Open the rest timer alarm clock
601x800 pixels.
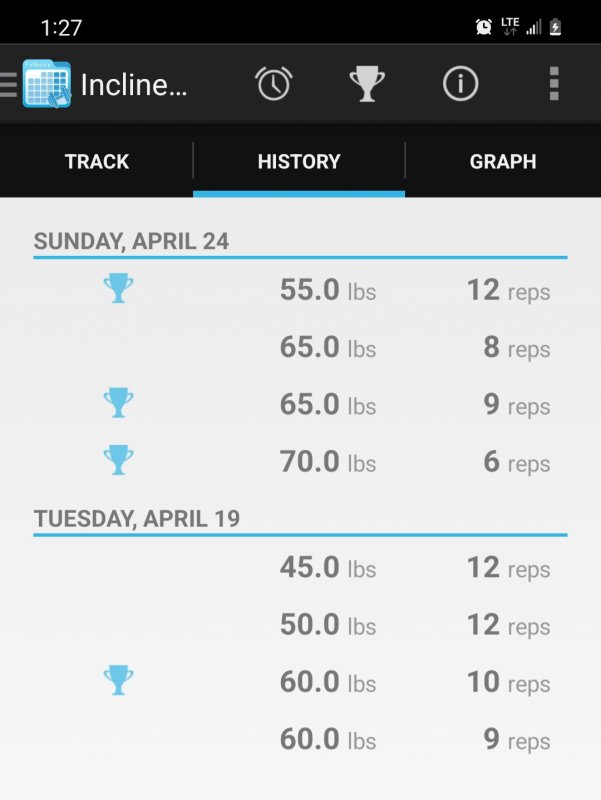click(x=273, y=84)
